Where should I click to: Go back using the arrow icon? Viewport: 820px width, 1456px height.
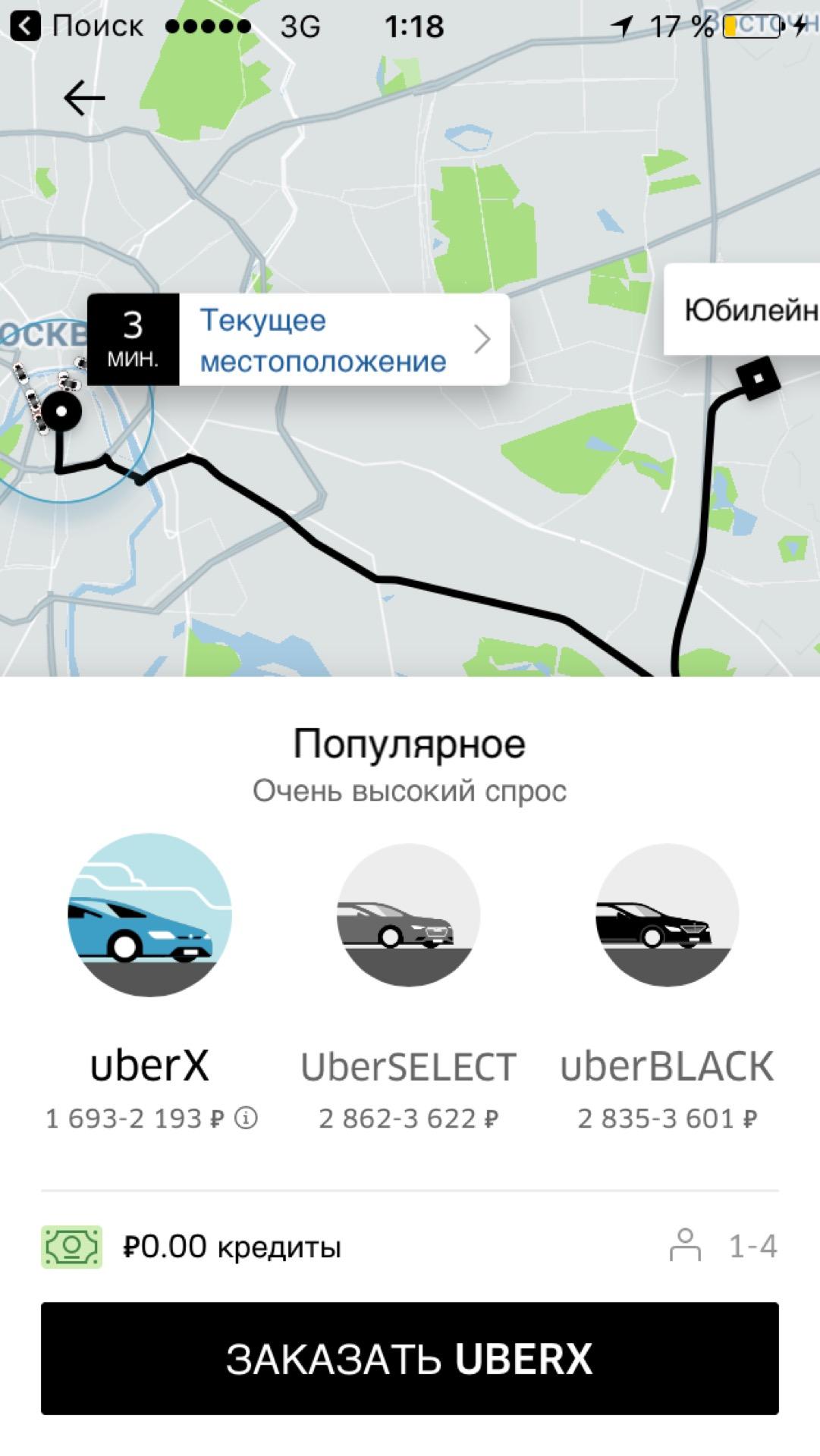[83, 98]
